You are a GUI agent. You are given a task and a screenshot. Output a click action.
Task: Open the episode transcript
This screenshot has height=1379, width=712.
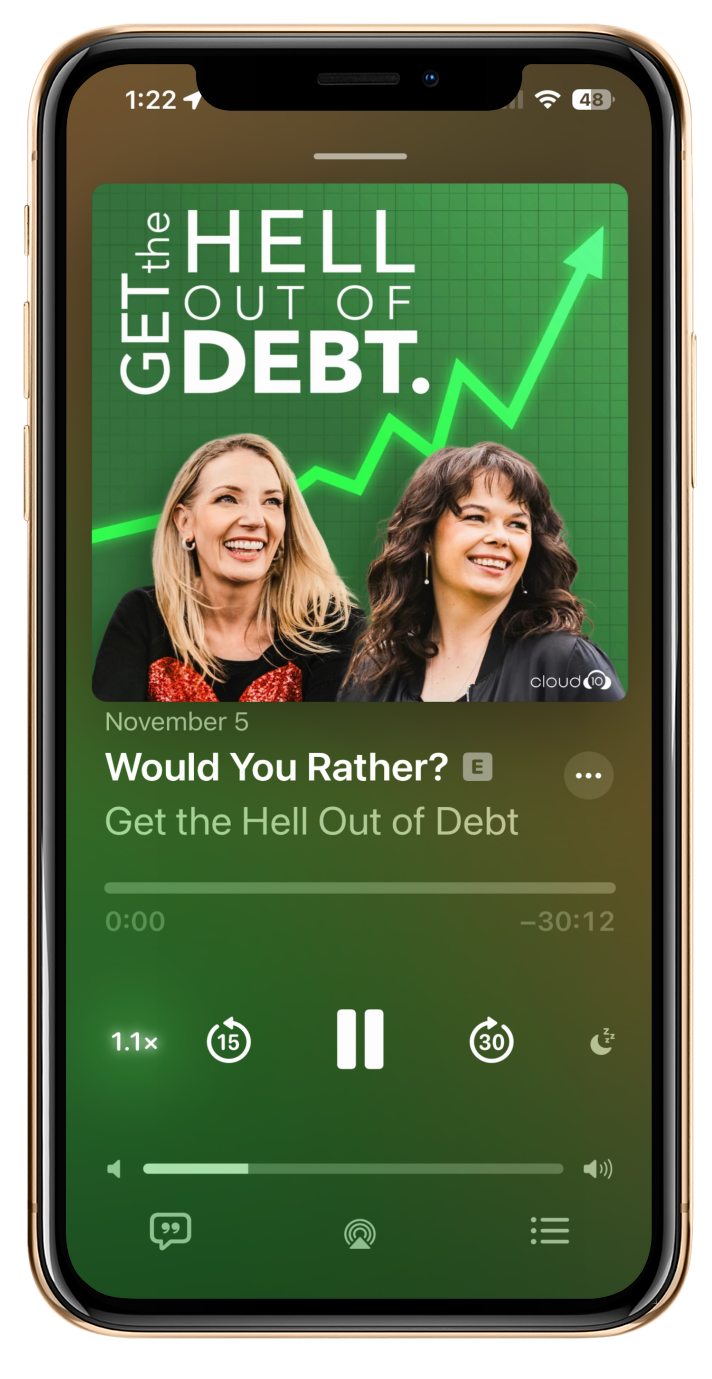coord(170,1231)
